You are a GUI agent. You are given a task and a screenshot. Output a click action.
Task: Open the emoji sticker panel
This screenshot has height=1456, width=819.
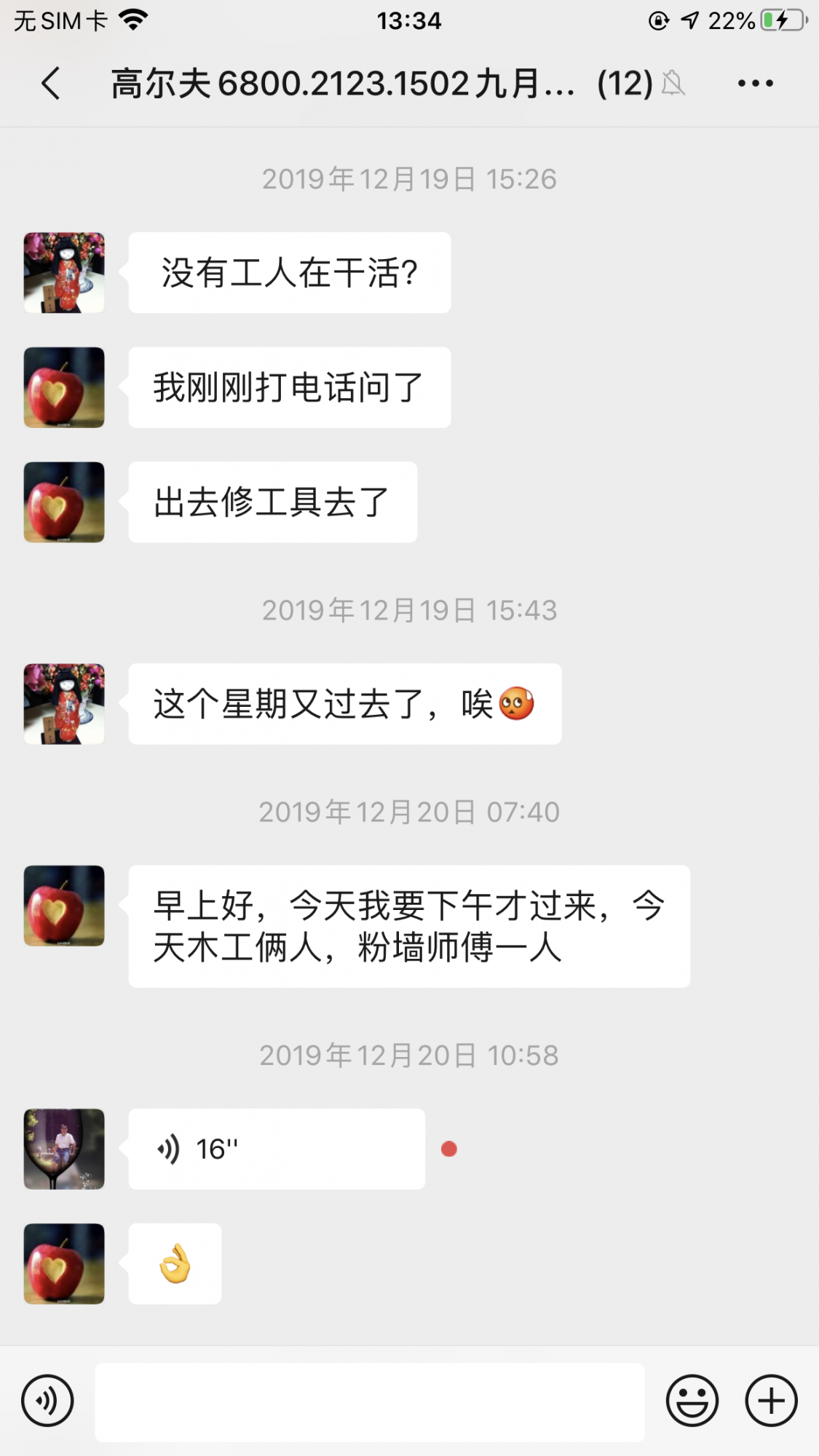692,1400
